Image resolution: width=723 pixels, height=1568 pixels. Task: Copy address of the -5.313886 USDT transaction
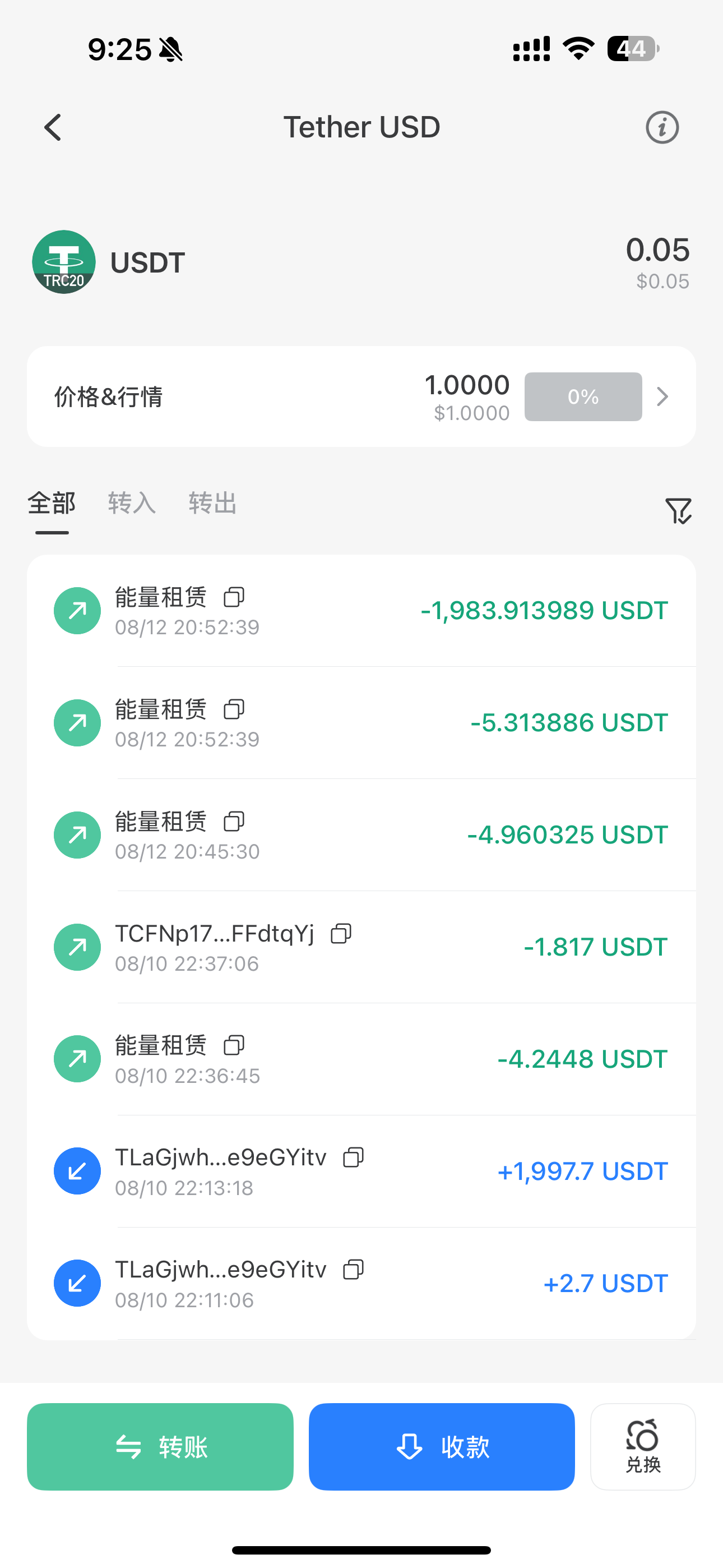point(234,709)
